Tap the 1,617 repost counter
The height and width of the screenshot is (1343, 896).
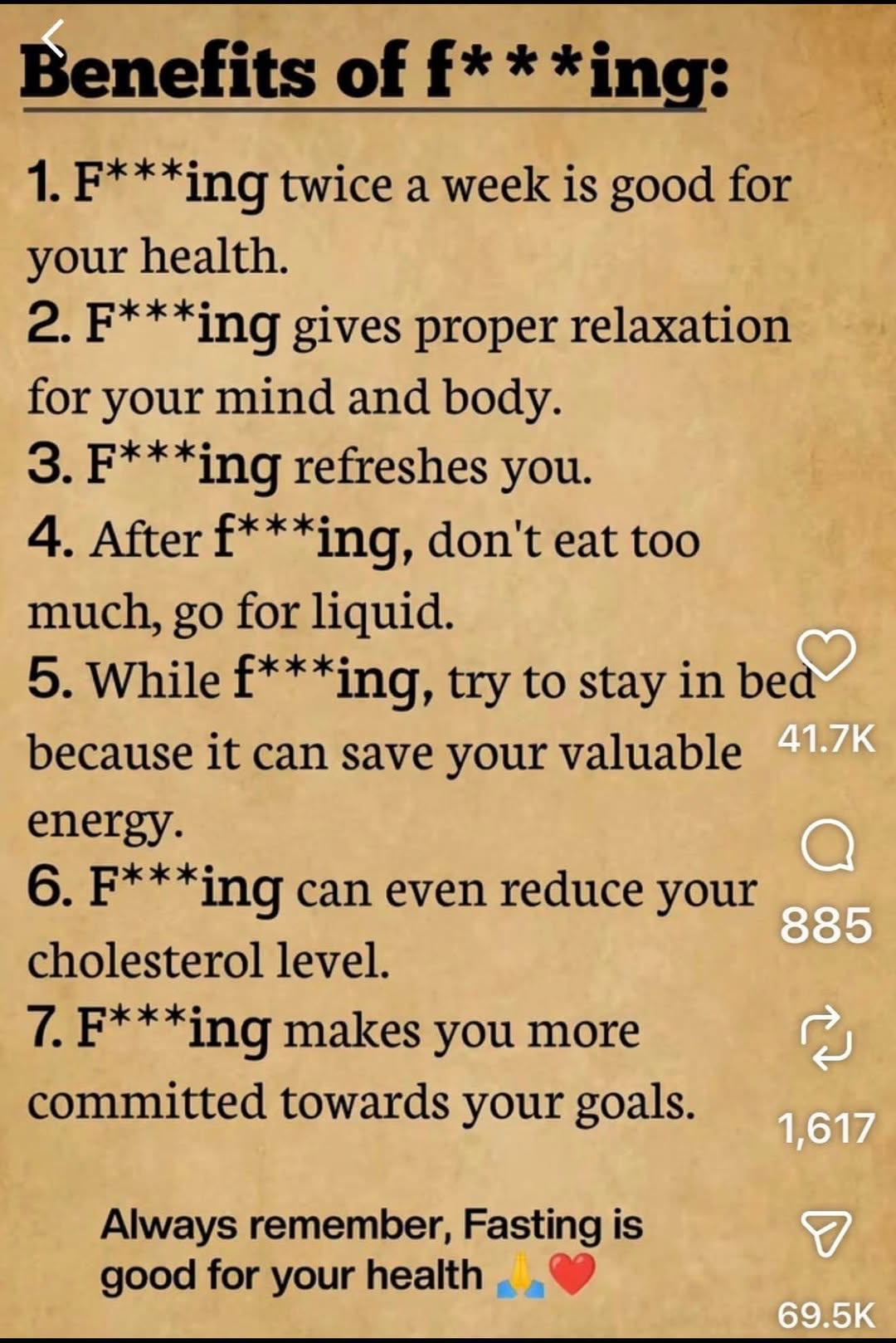(x=825, y=1129)
